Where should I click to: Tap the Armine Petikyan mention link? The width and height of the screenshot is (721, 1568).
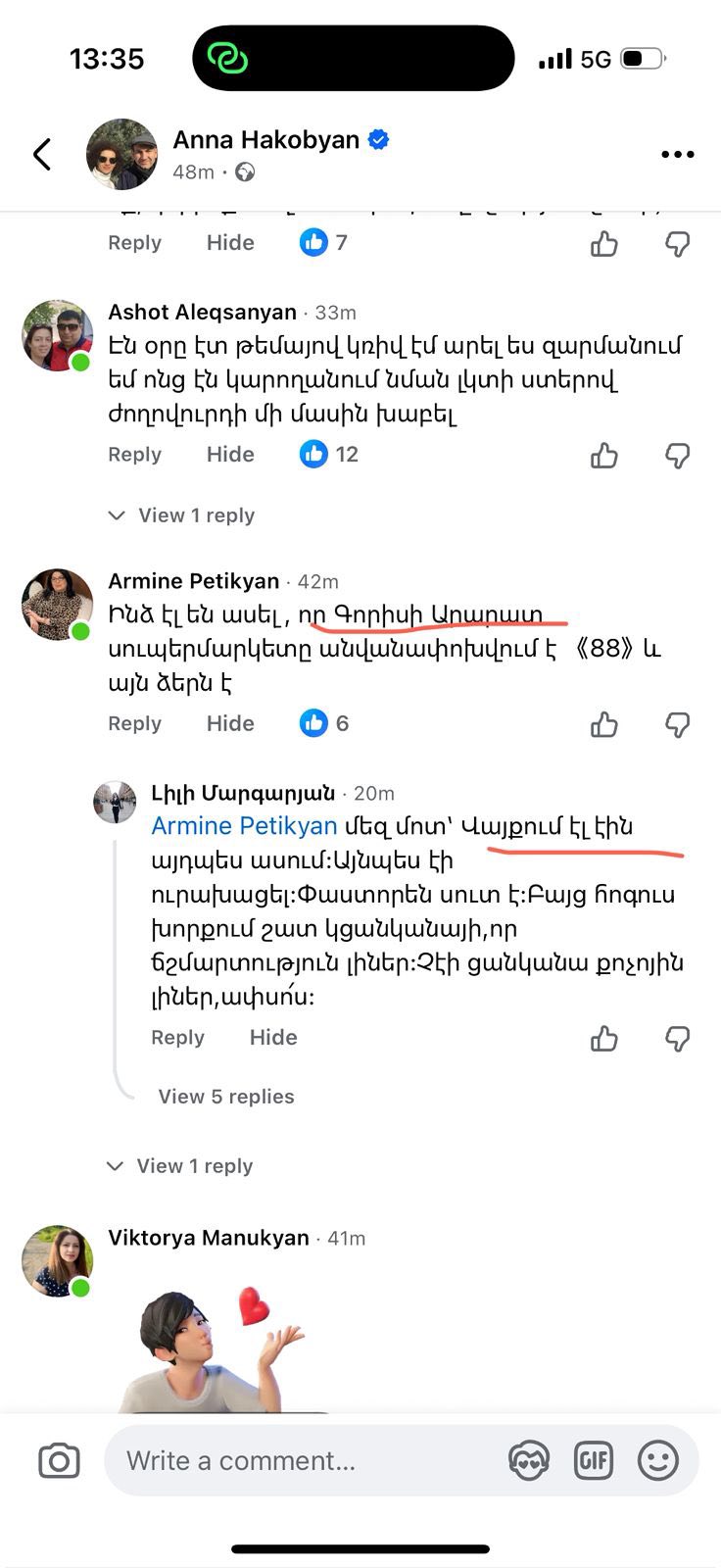[244, 826]
